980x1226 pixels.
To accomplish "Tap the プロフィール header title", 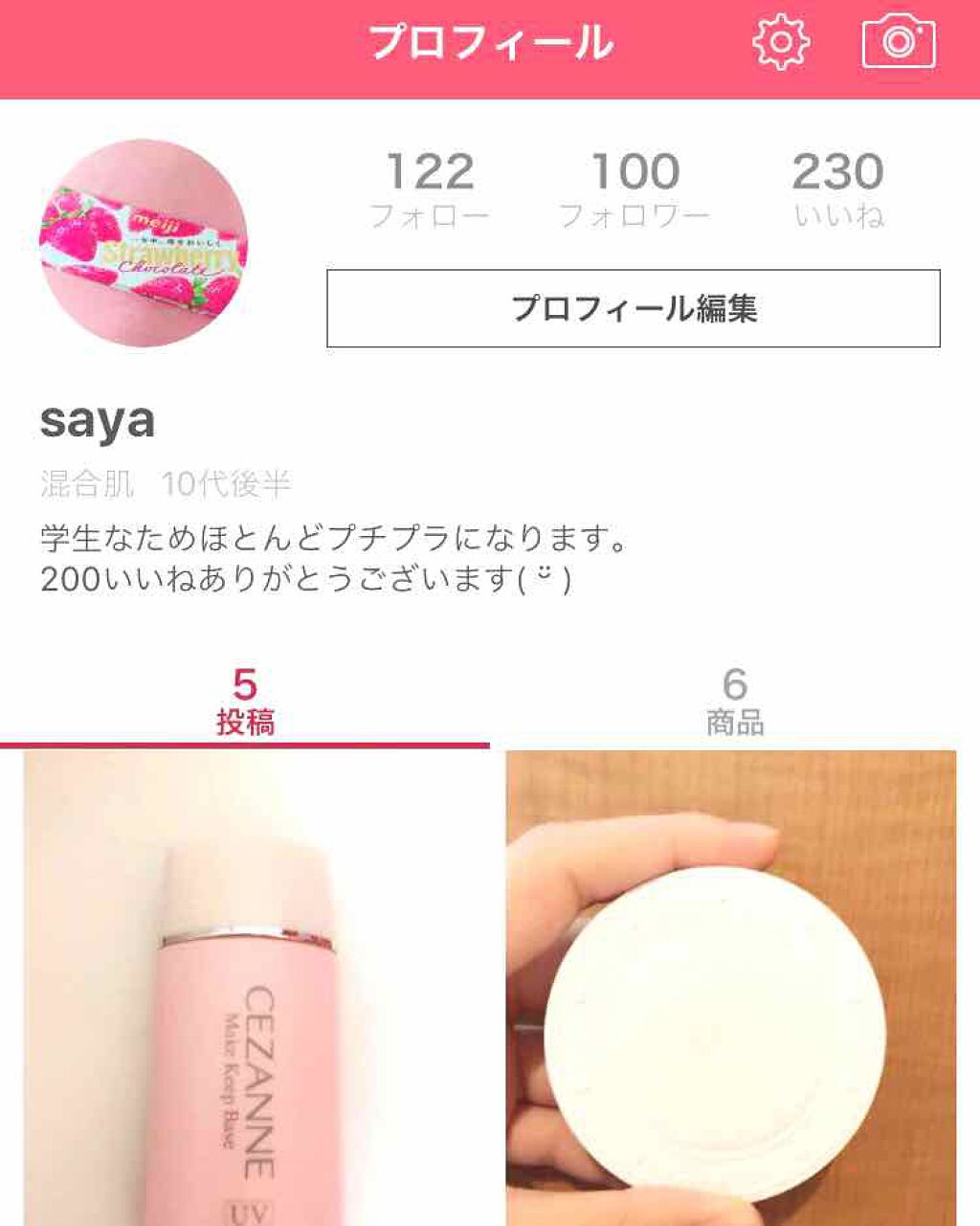I will 490,43.
